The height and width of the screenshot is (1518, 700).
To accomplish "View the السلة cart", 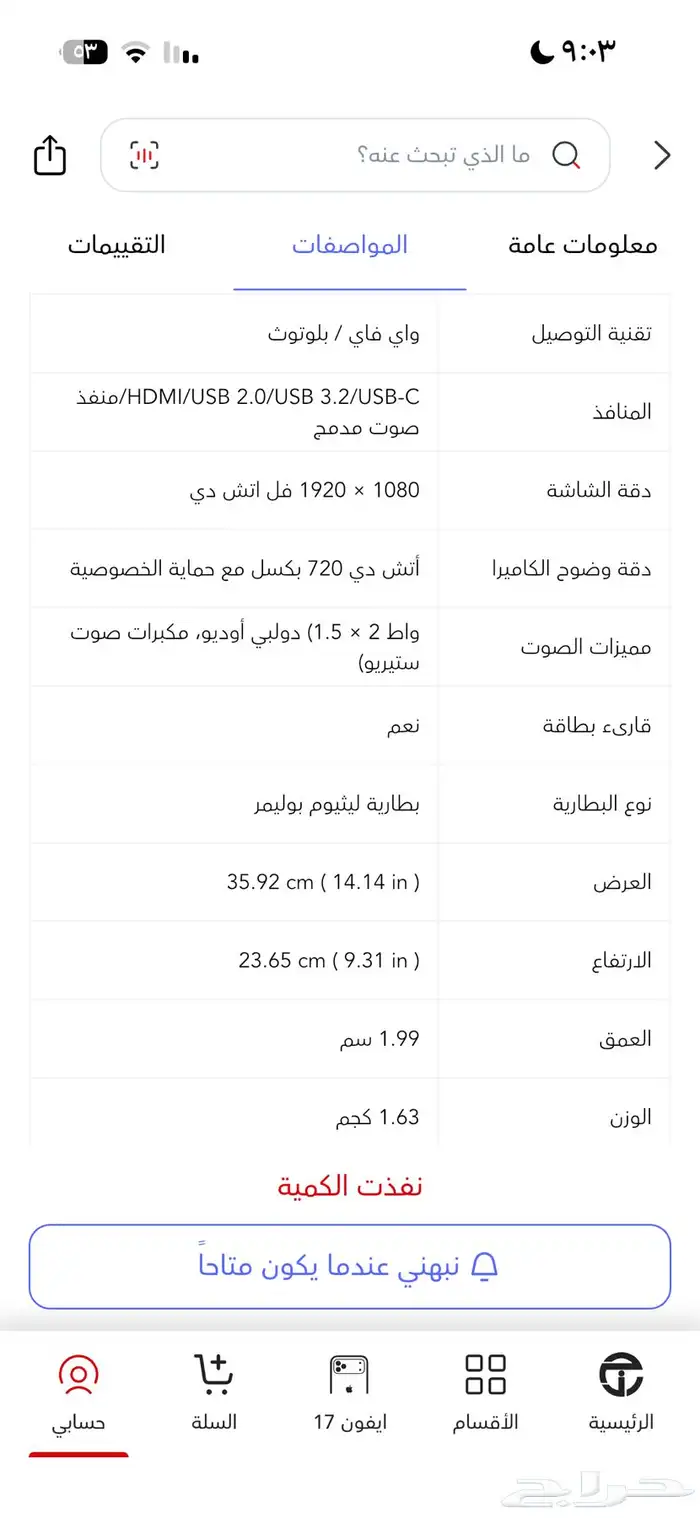I will point(214,1392).
